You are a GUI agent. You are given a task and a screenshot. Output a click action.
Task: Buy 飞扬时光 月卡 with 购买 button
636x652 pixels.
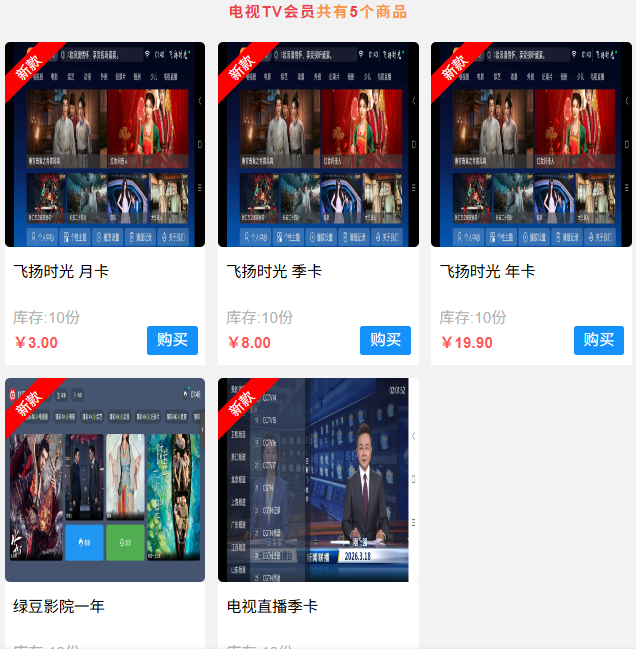(x=172, y=340)
